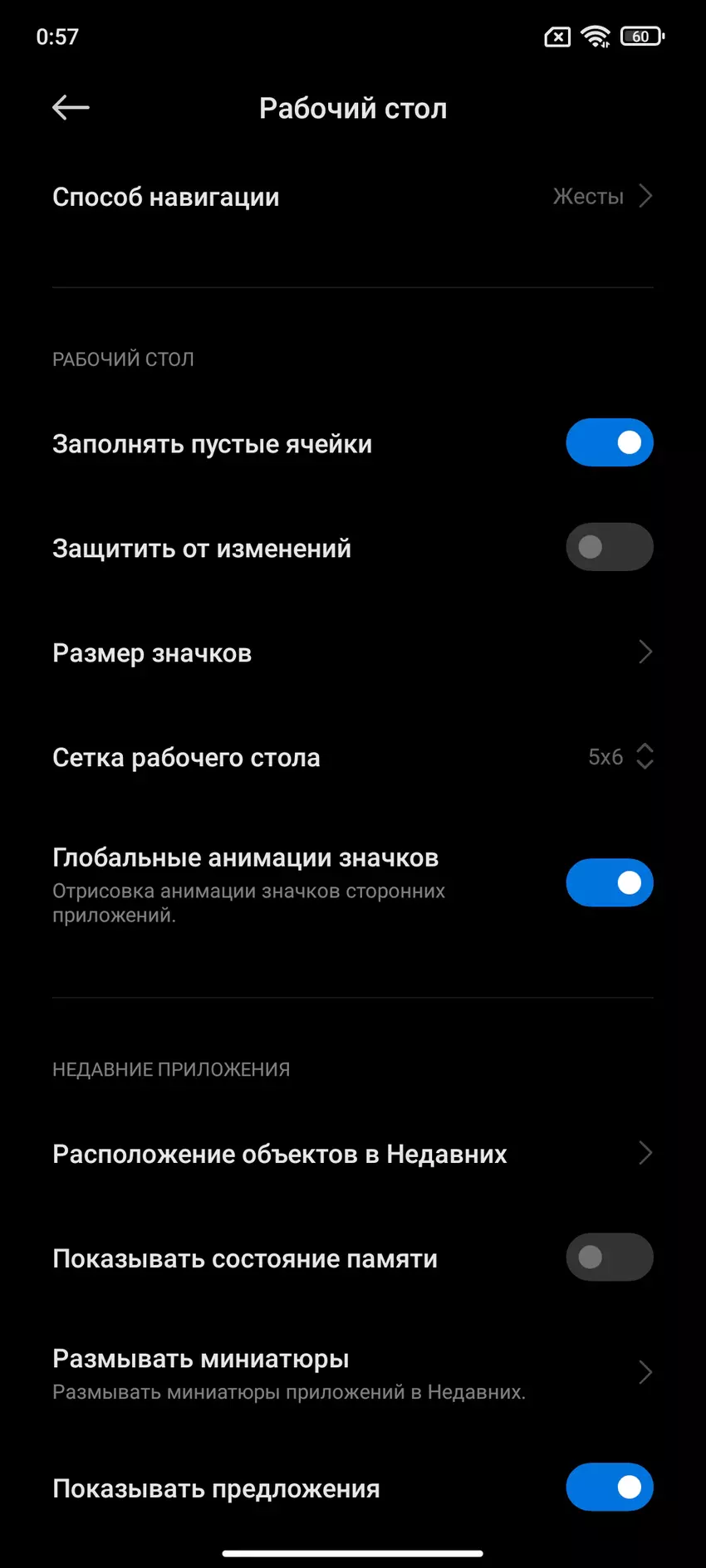Turn off Глобальные анимации значков

609,882
